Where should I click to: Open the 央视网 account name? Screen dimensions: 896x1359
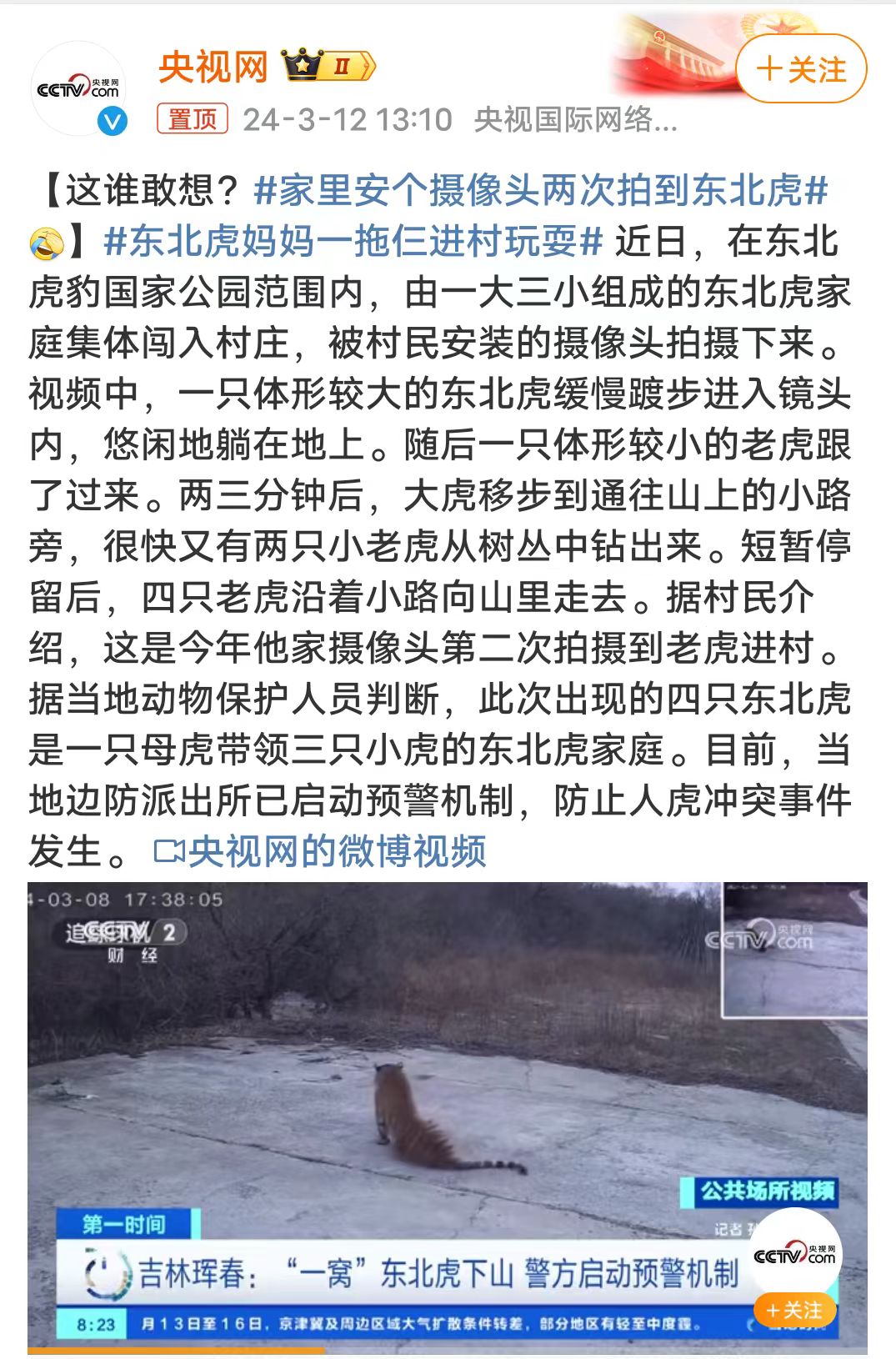(213, 67)
